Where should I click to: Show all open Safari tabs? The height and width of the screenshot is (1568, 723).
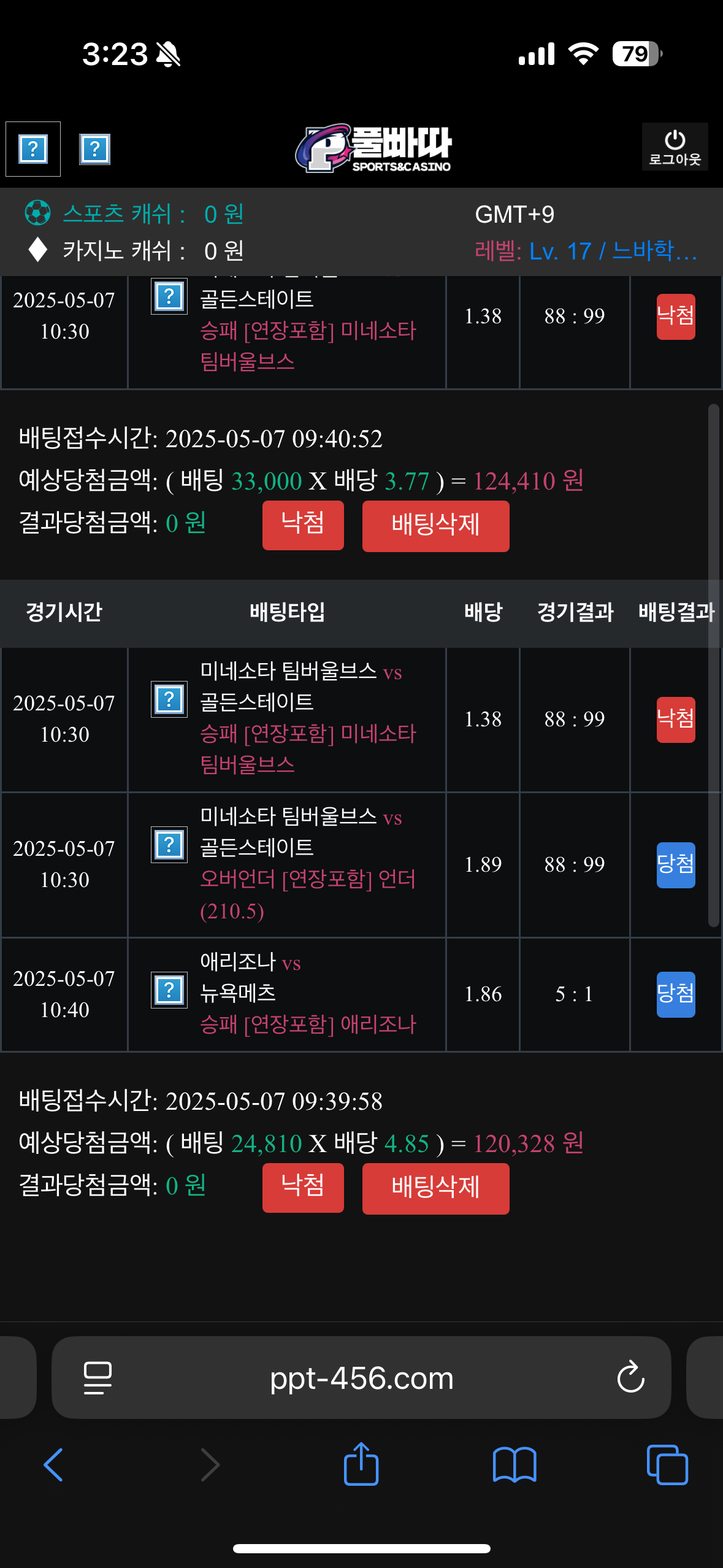coord(667,1465)
